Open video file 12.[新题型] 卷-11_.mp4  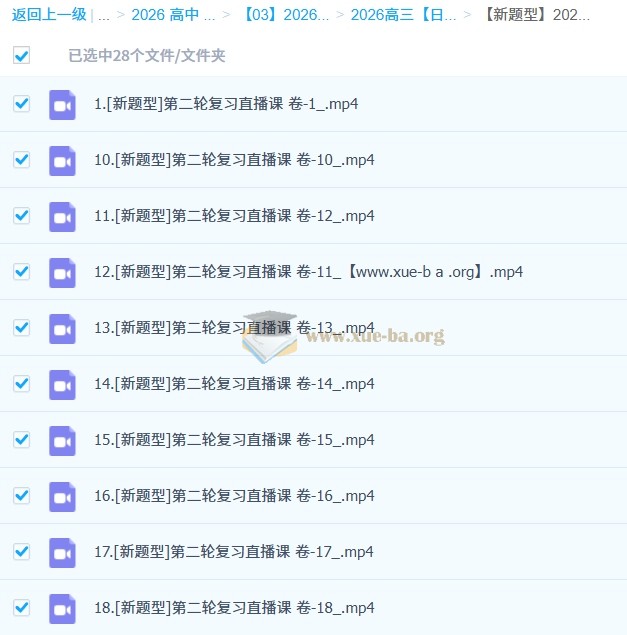(x=308, y=272)
